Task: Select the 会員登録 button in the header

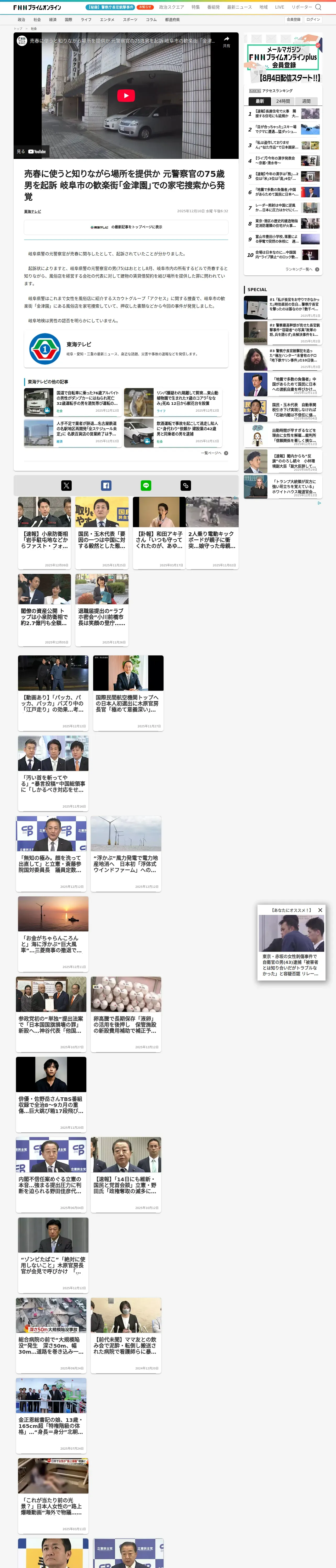Action: tap(293, 20)
